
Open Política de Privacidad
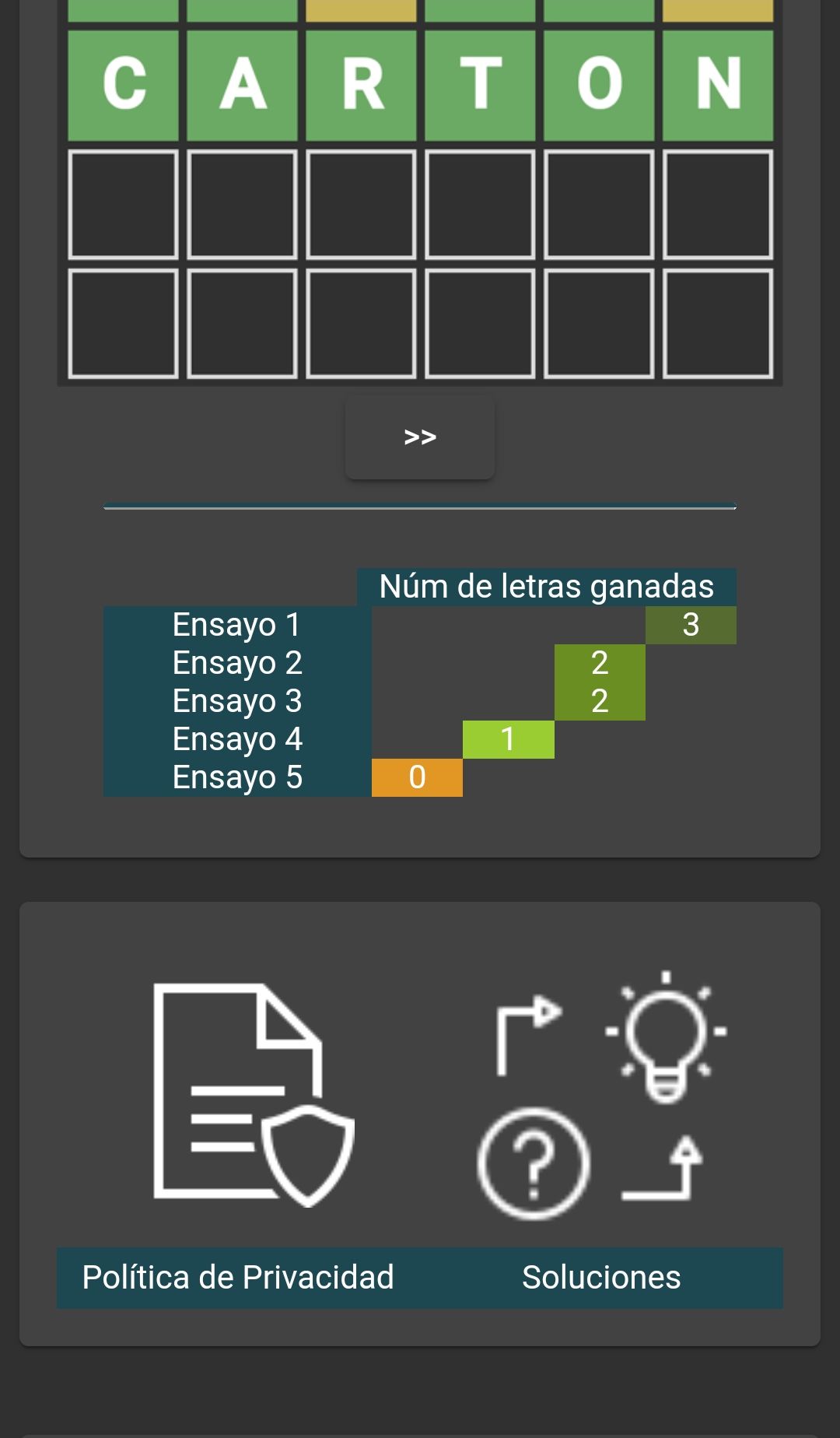[x=238, y=1278]
